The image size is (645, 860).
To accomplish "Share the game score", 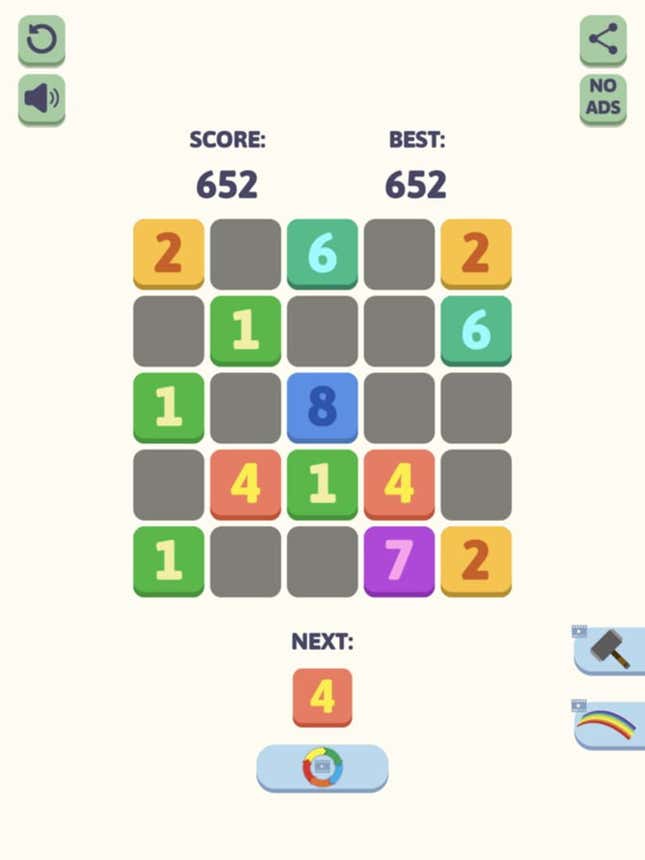I will coord(602,40).
